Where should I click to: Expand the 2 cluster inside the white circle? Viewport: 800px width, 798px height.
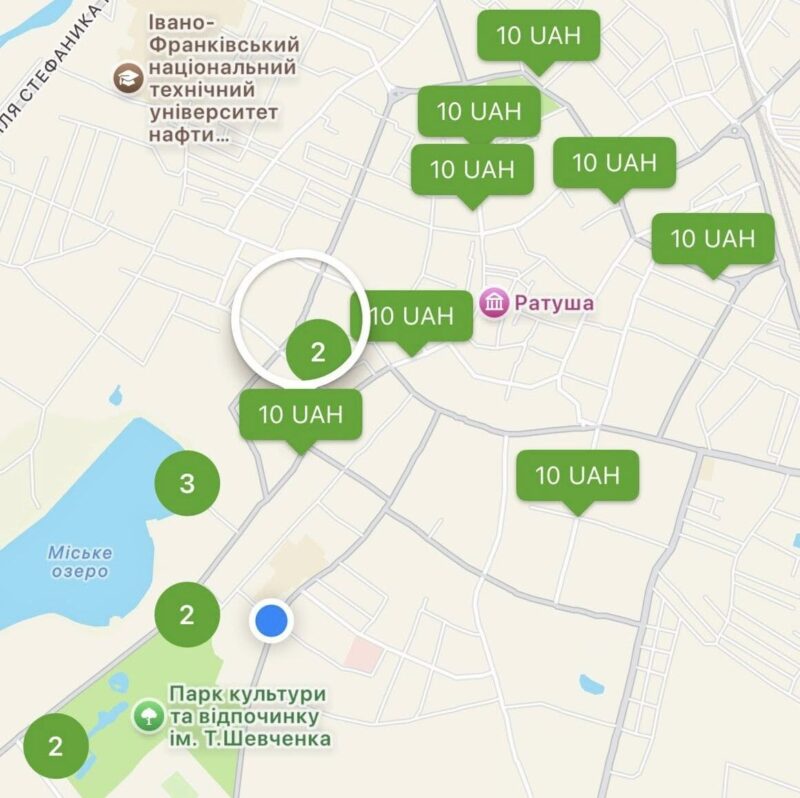point(318,352)
